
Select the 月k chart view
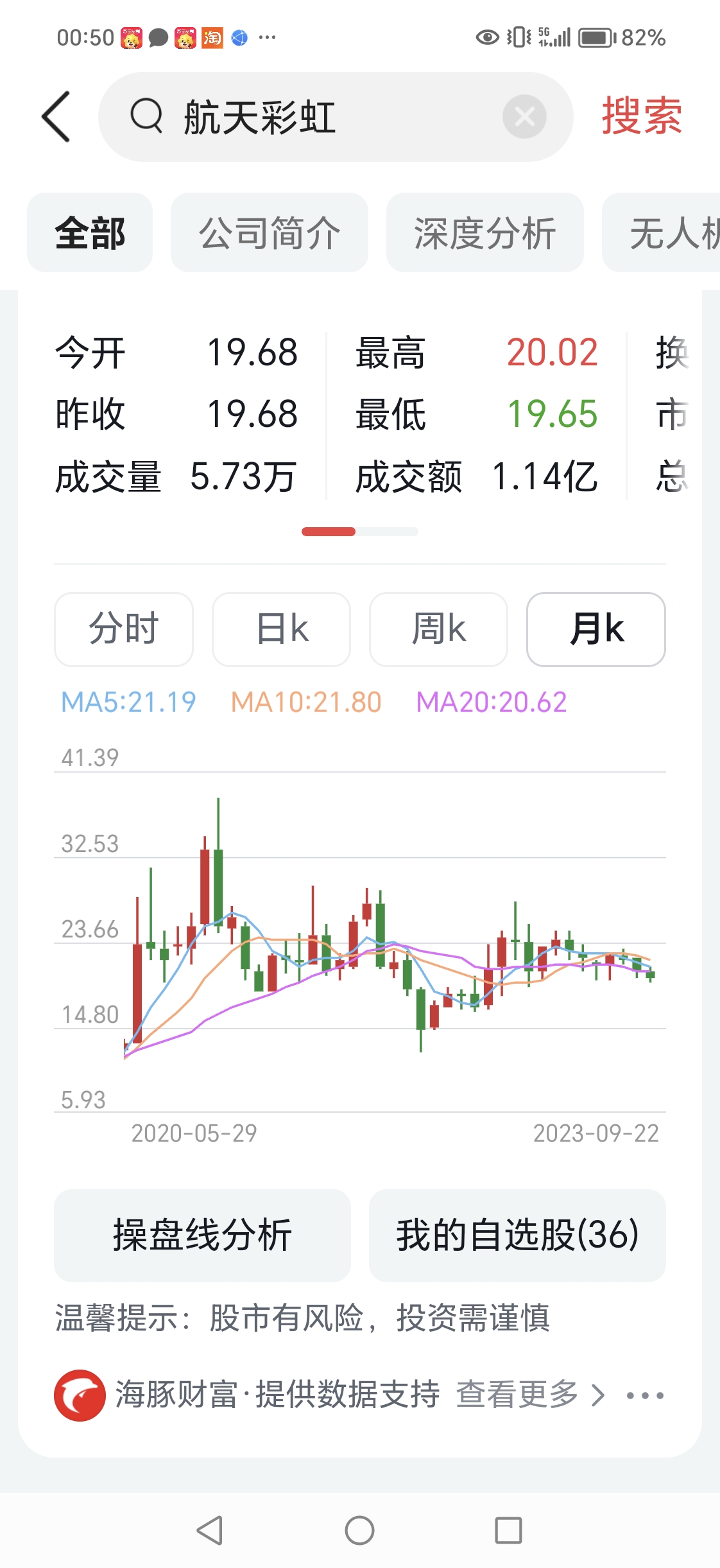point(596,629)
